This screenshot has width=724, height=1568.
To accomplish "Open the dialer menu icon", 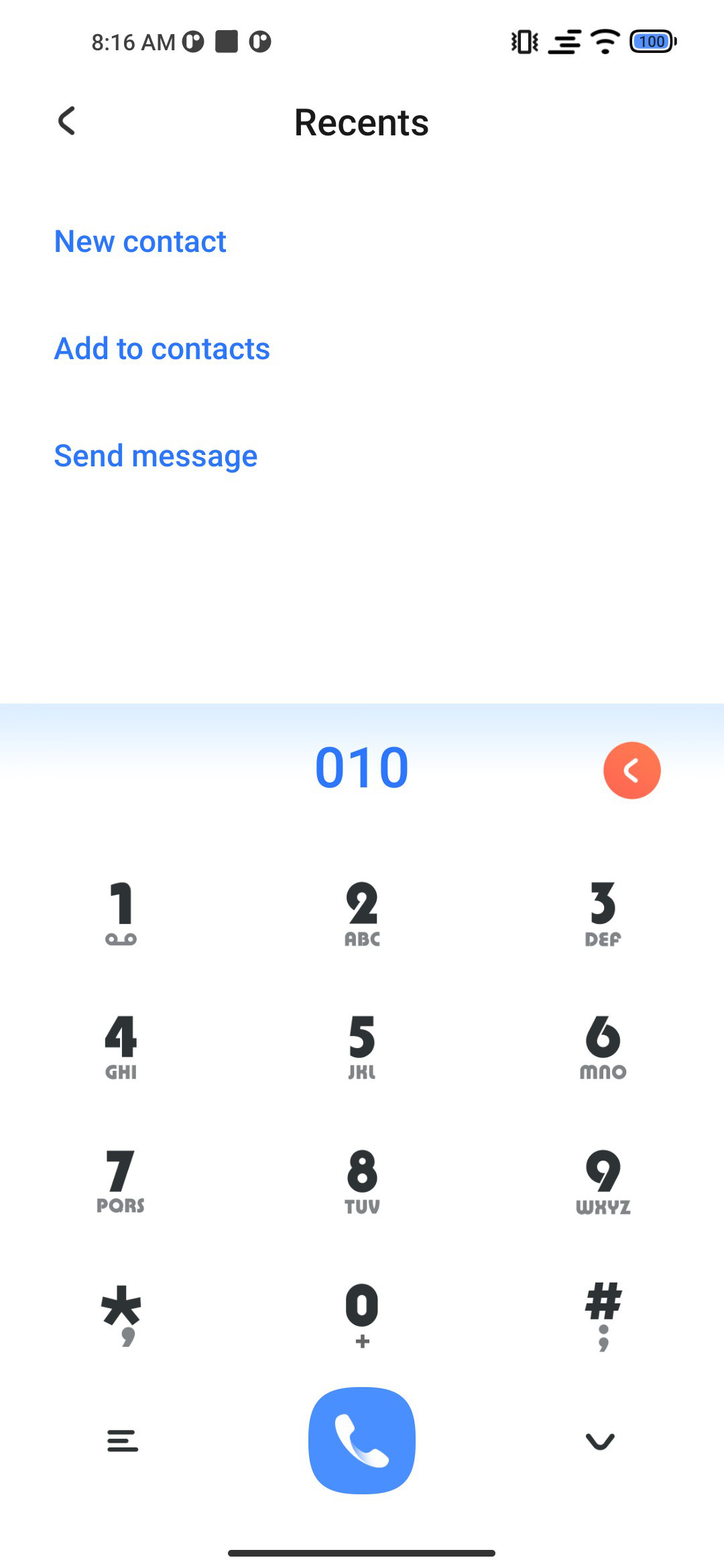I will (x=123, y=1441).
